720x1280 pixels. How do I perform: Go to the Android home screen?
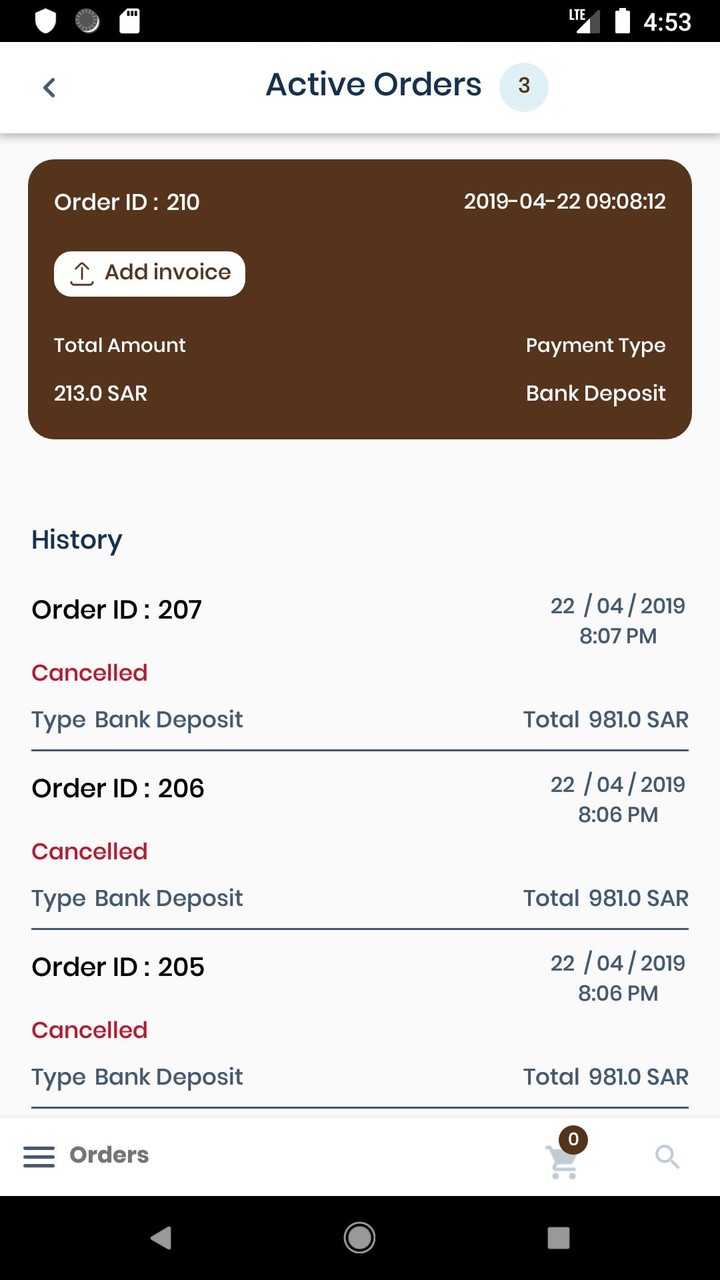point(359,1237)
